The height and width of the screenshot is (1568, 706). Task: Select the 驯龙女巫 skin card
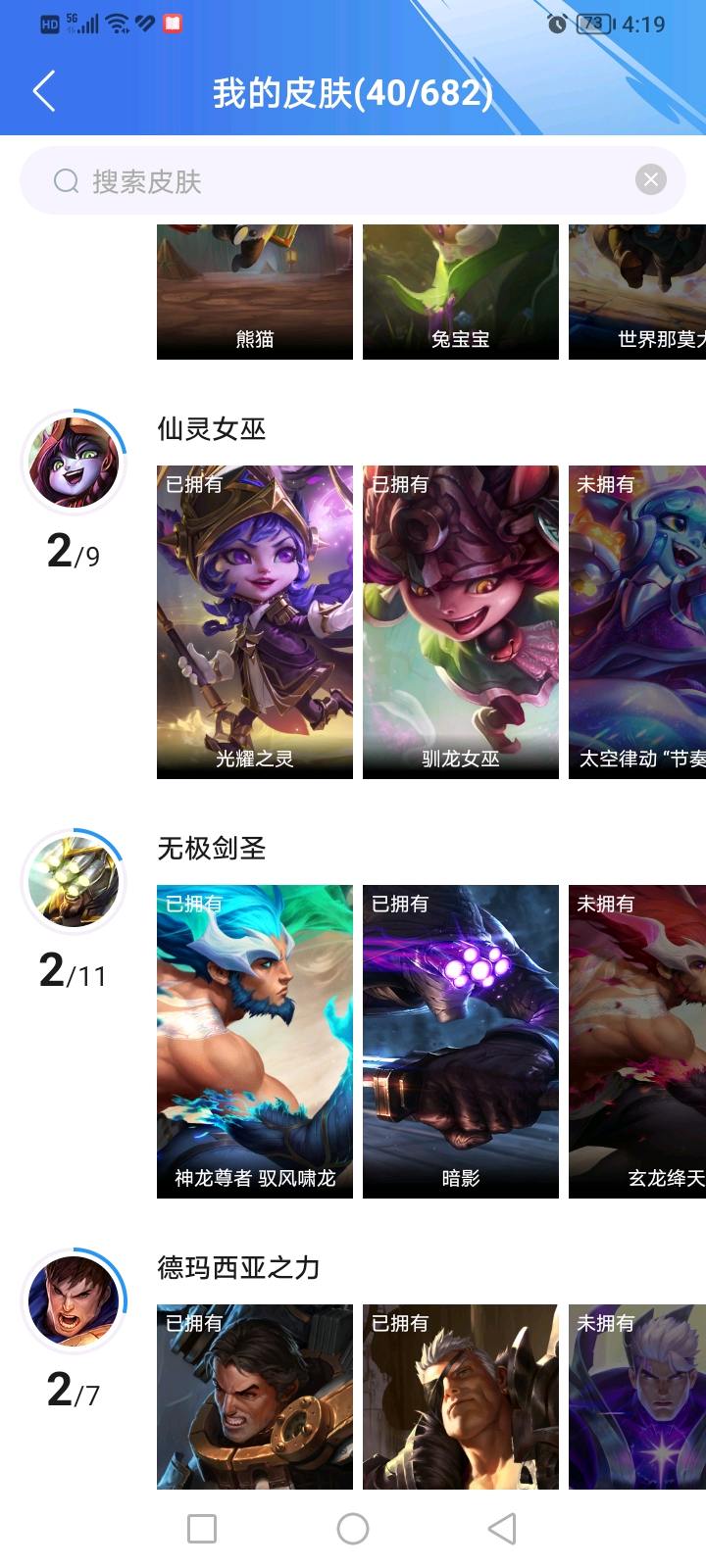click(x=460, y=622)
